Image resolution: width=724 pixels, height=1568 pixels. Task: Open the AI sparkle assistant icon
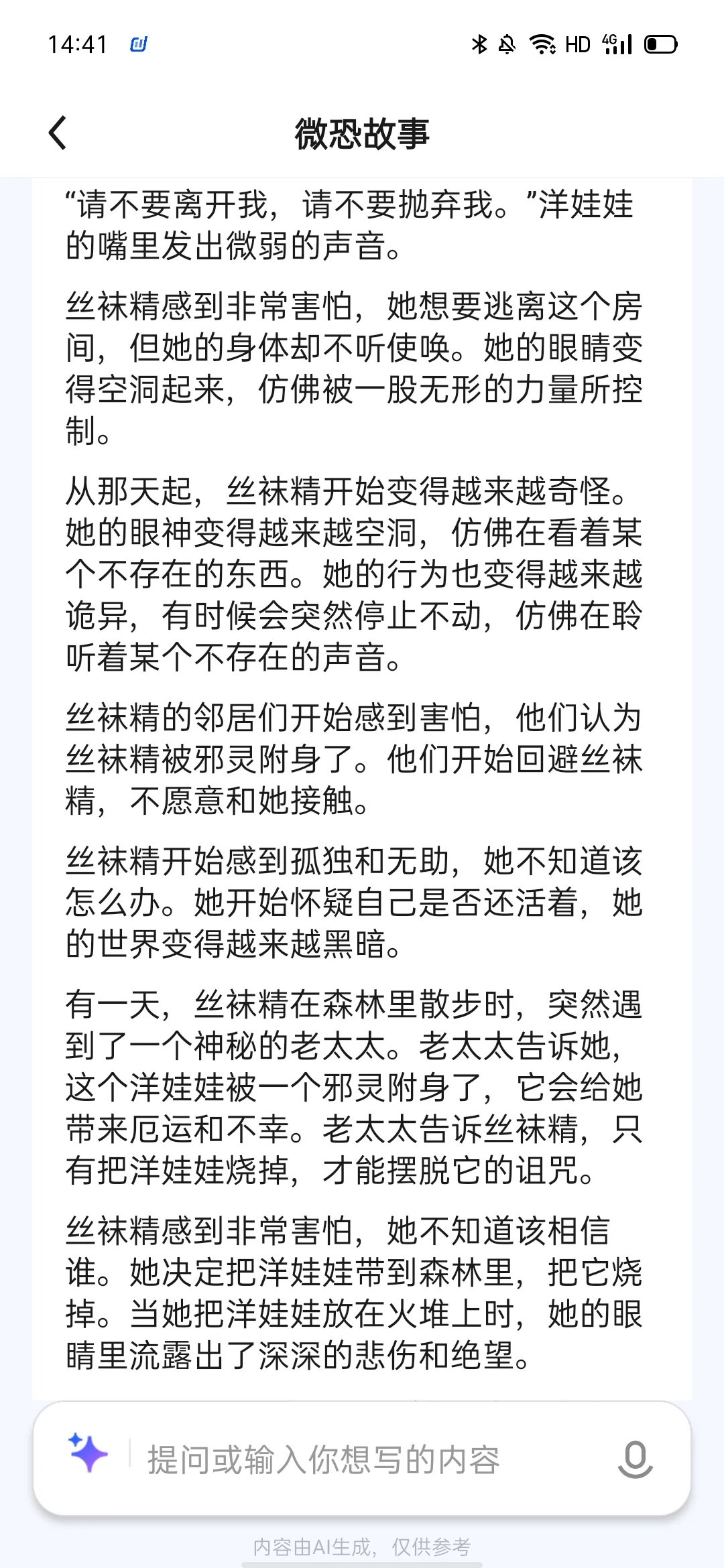pos(88,1452)
